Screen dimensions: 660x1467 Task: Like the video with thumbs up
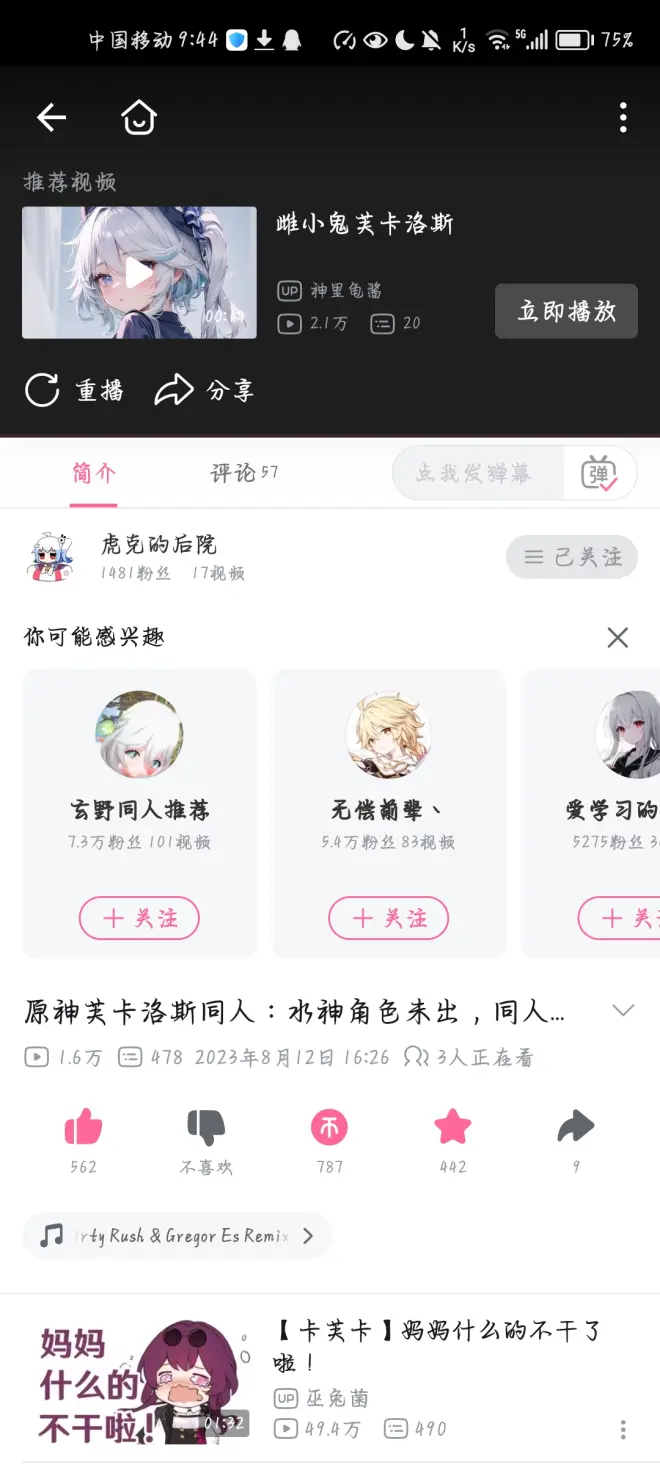[83, 1129]
